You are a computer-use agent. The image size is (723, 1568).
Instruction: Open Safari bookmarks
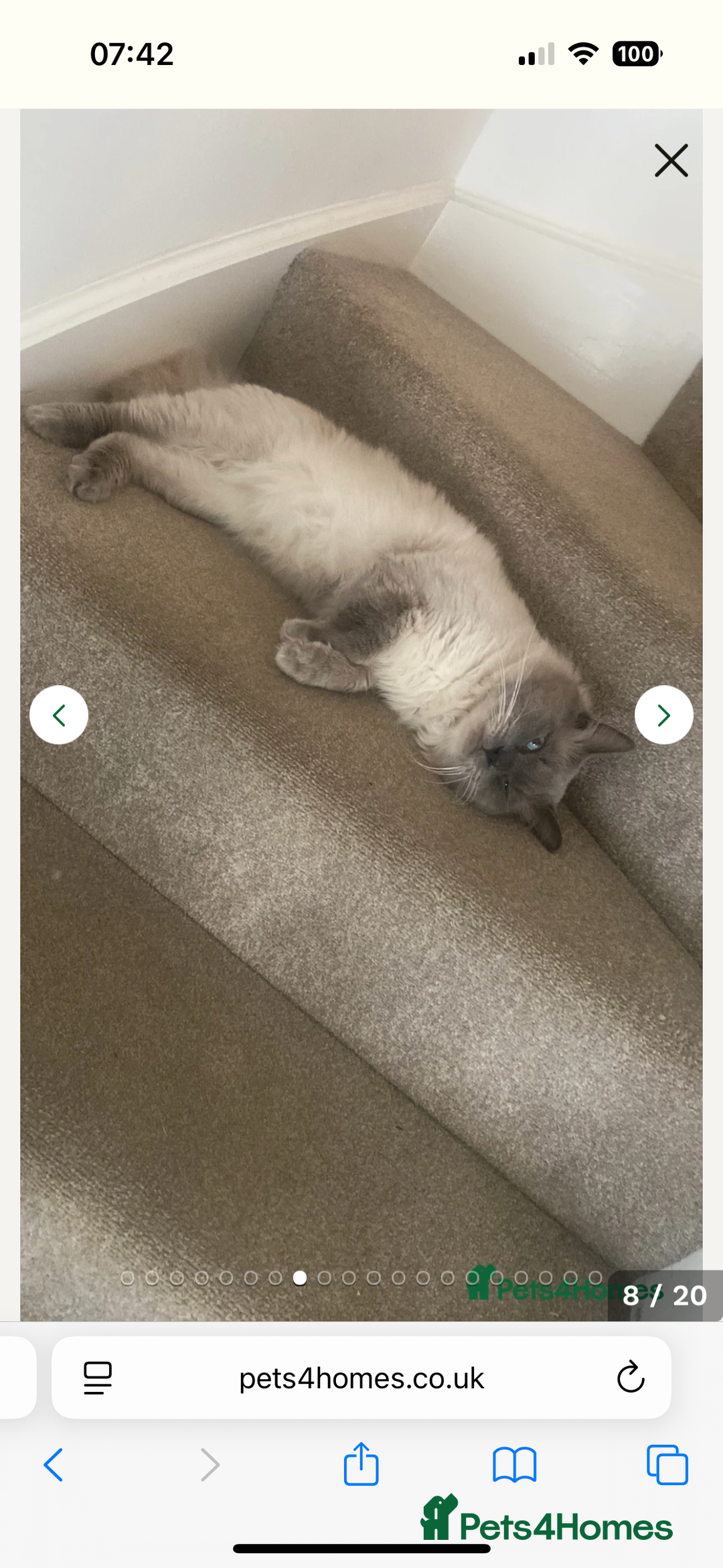coord(514,1465)
